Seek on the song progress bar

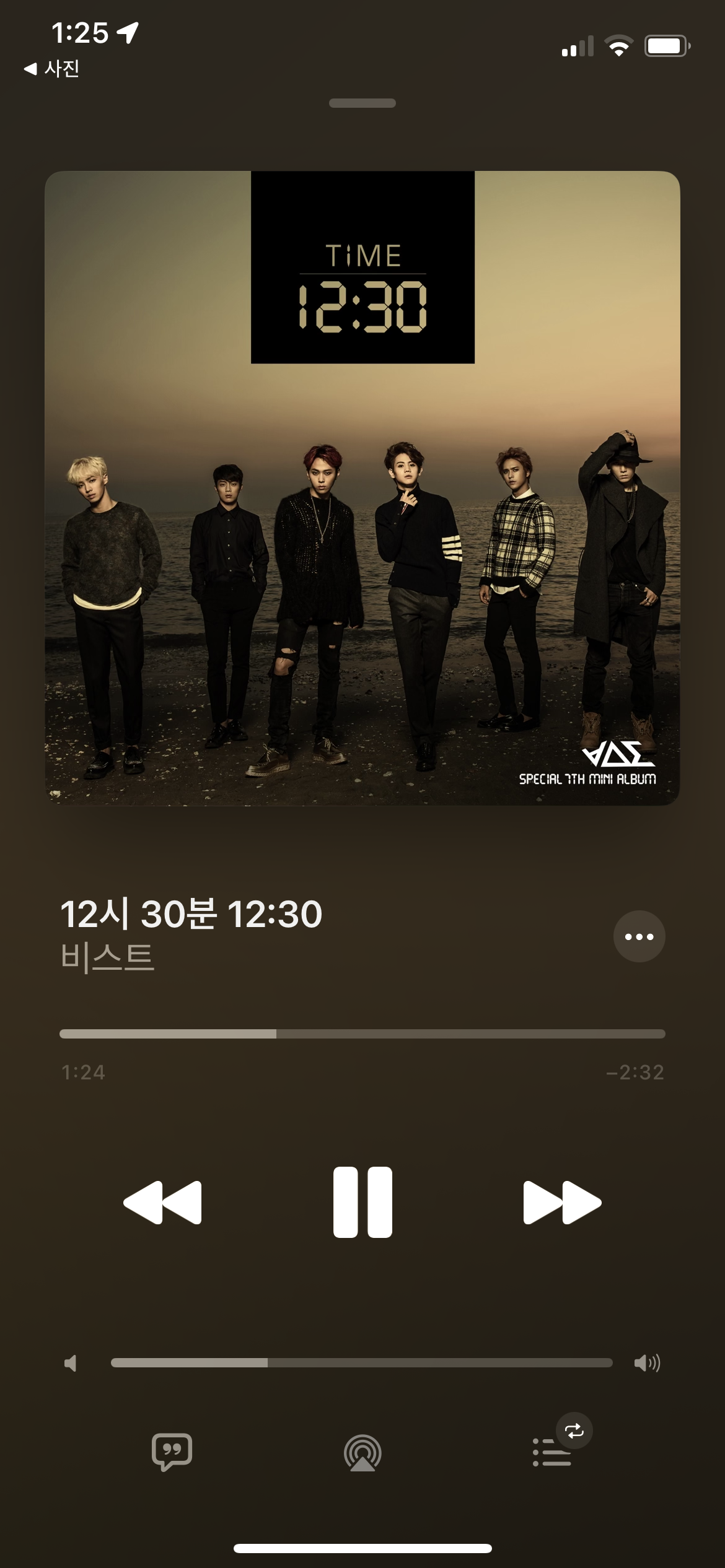click(x=362, y=1034)
